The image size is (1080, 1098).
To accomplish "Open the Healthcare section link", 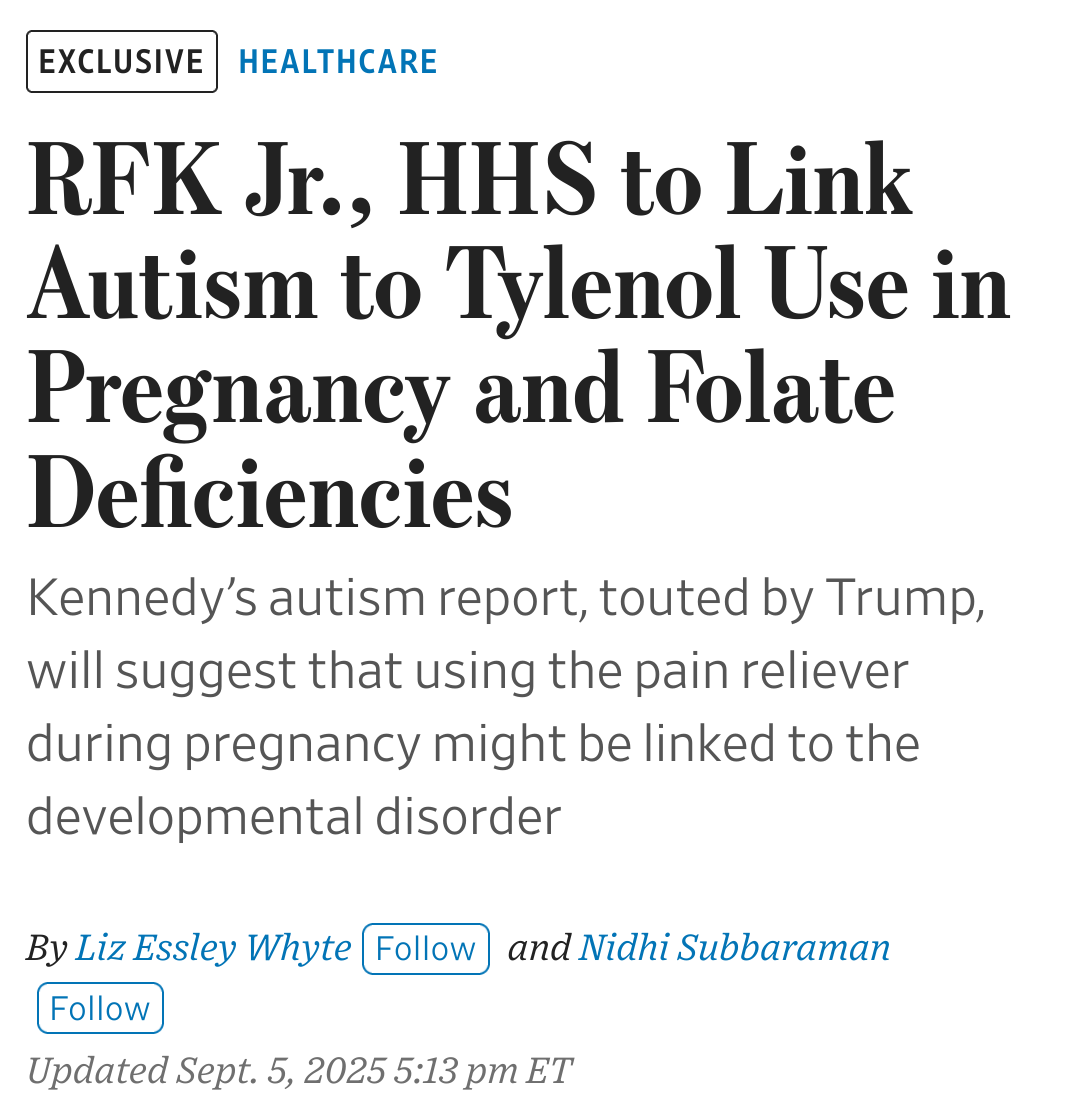I will tap(338, 62).
